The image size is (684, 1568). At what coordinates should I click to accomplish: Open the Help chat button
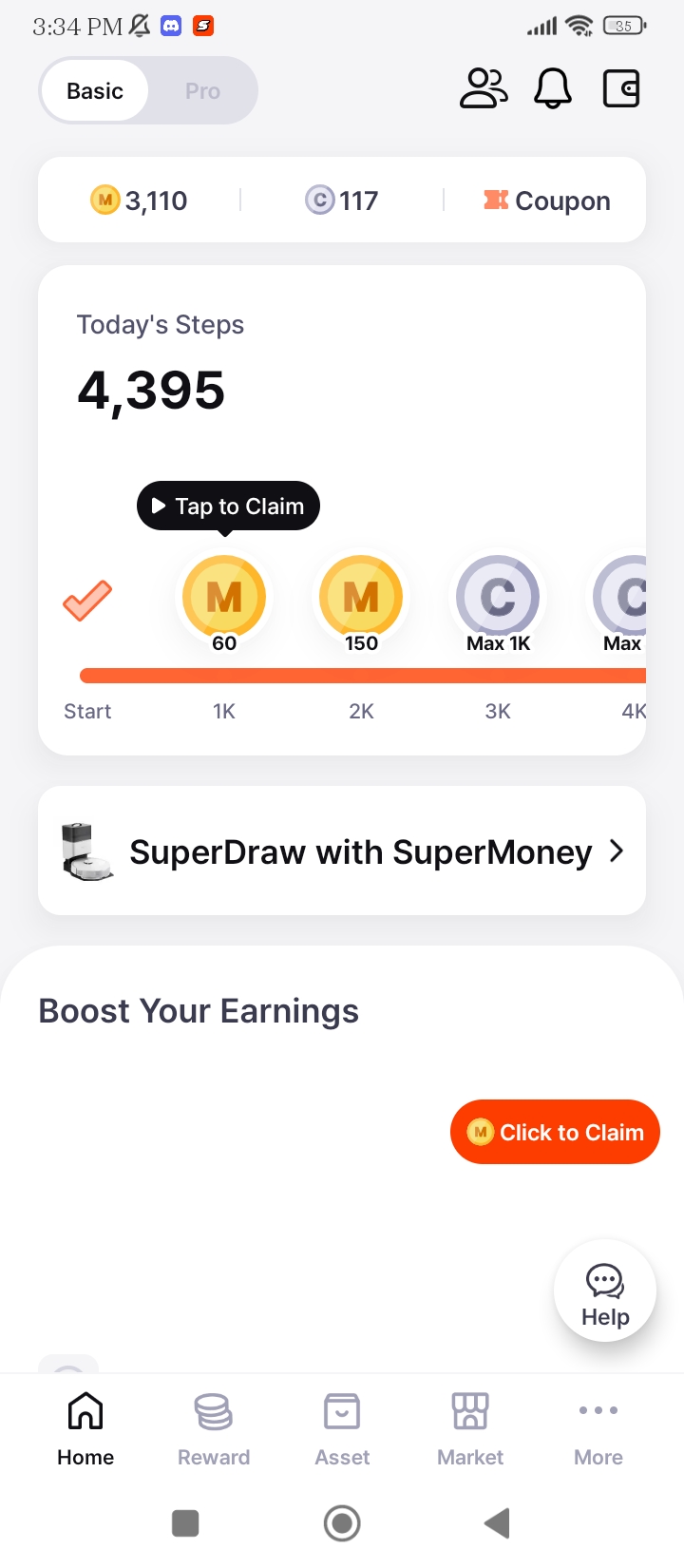605,1291
